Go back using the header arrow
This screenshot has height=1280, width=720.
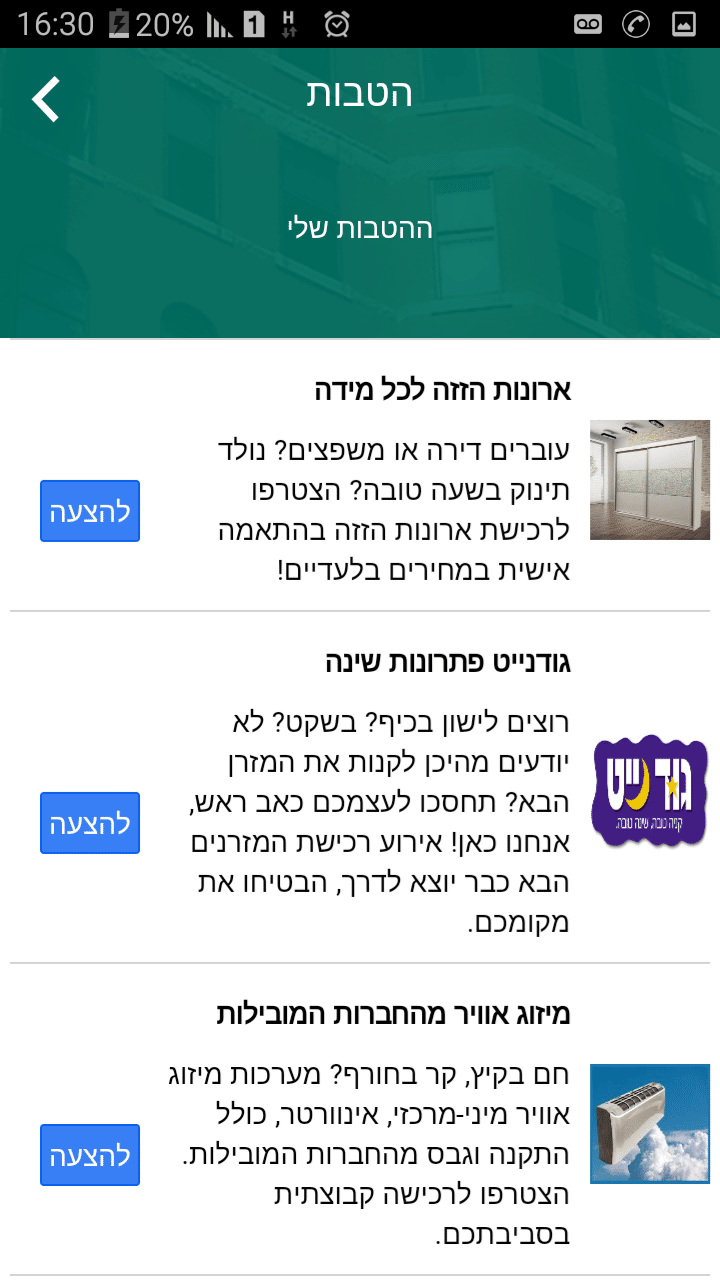[x=46, y=99]
